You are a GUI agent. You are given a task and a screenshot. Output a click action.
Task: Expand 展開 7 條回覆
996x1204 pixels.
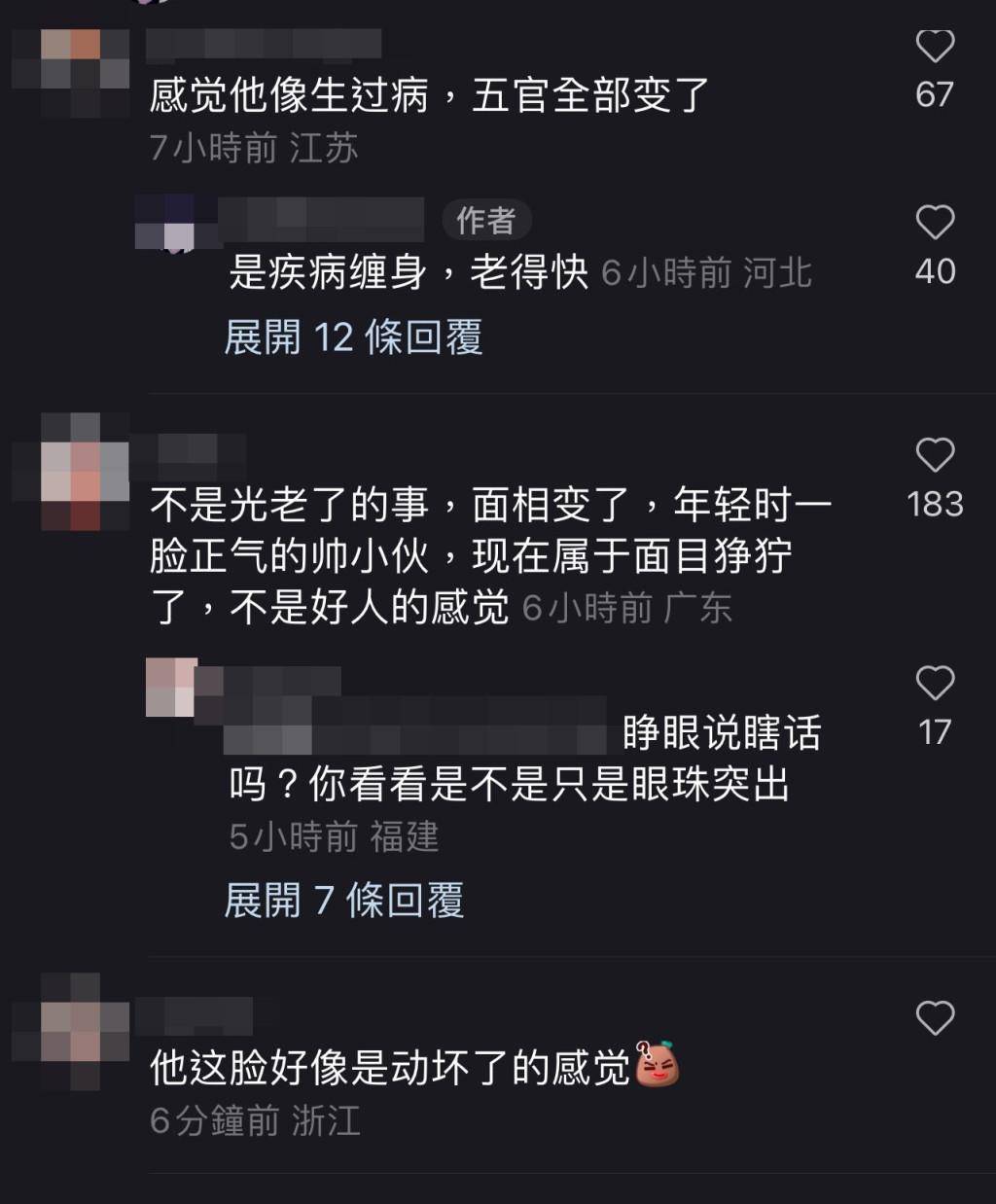tap(343, 900)
